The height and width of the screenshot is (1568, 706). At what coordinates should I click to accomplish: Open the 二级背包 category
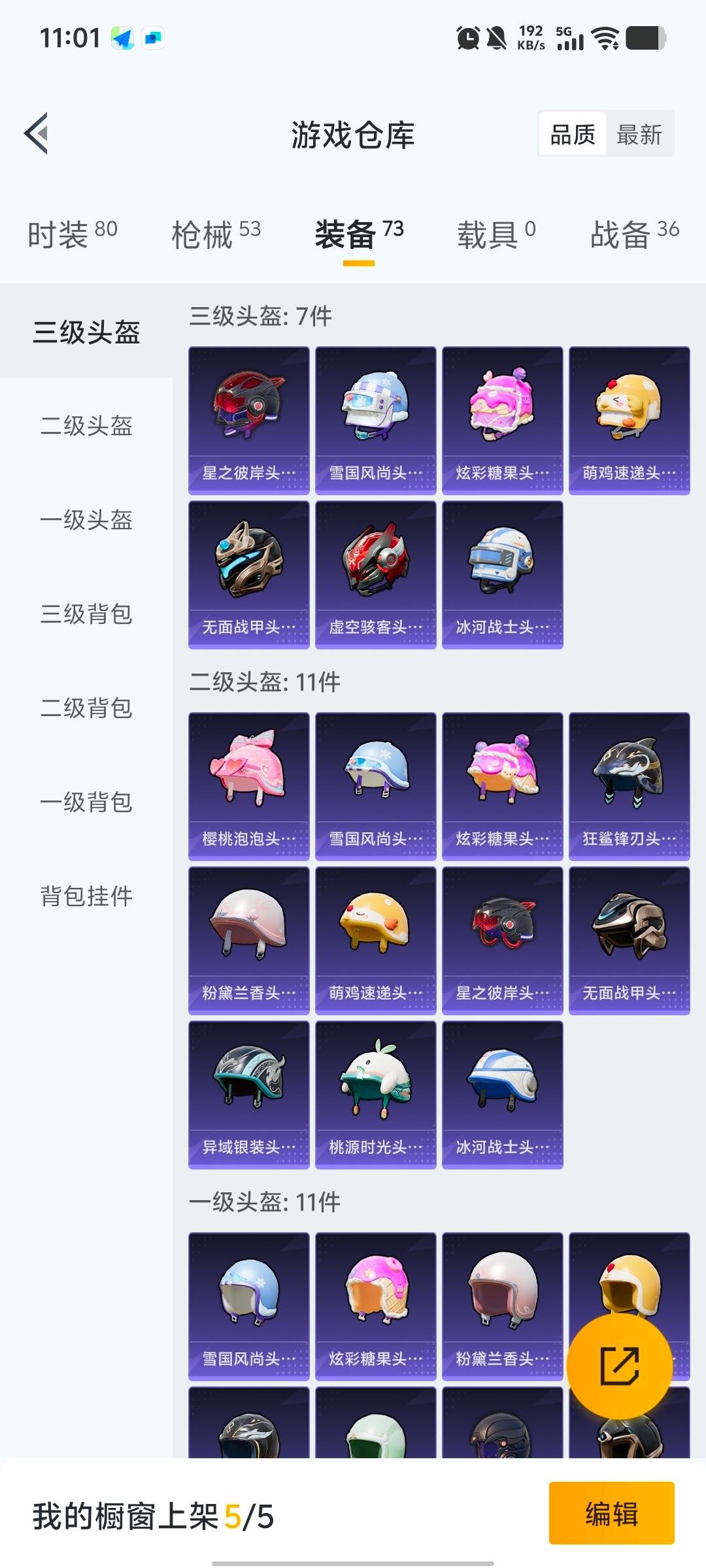pyautogui.click(x=86, y=708)
